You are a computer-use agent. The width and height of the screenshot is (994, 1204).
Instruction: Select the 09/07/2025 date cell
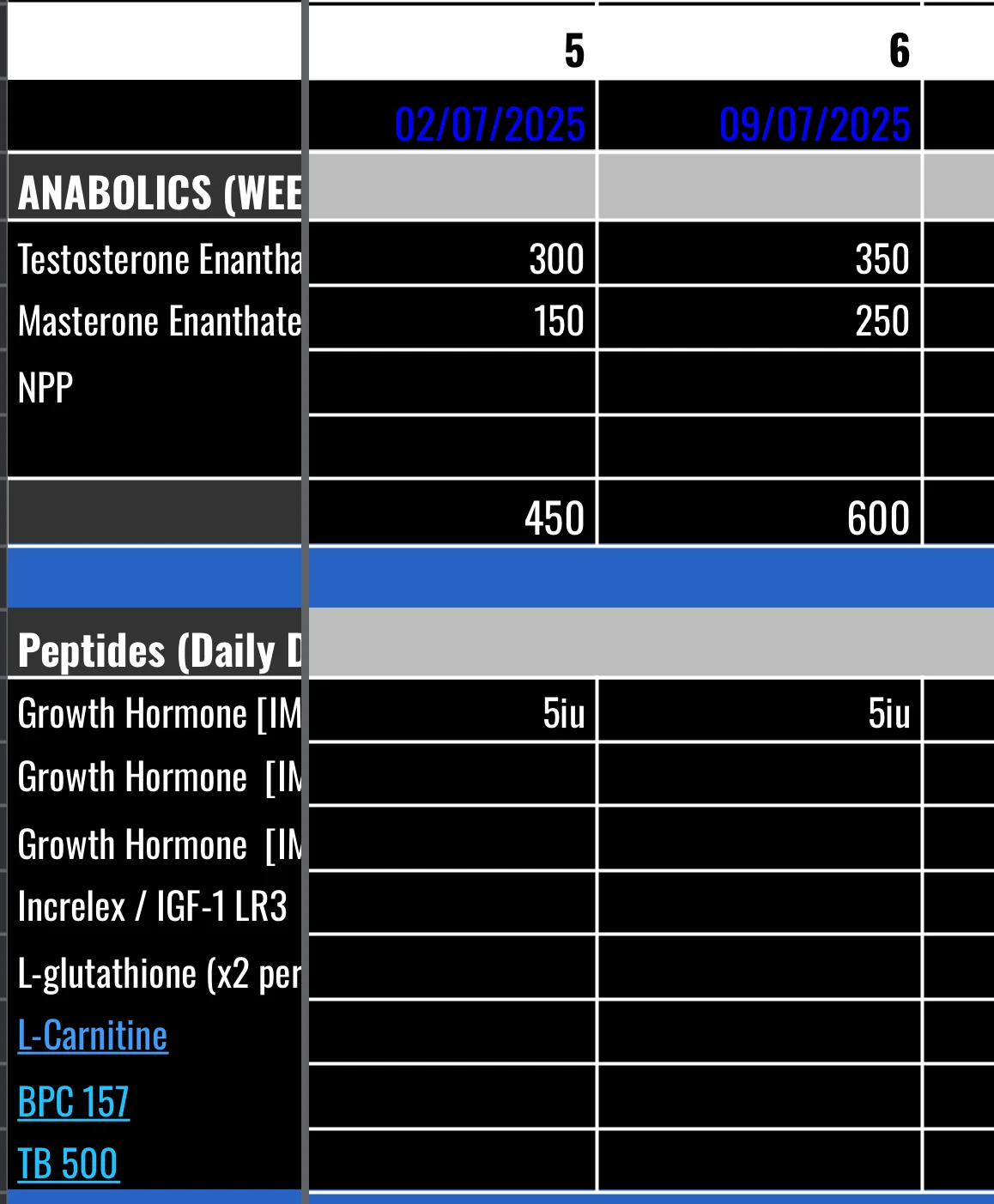coord(814,124)
